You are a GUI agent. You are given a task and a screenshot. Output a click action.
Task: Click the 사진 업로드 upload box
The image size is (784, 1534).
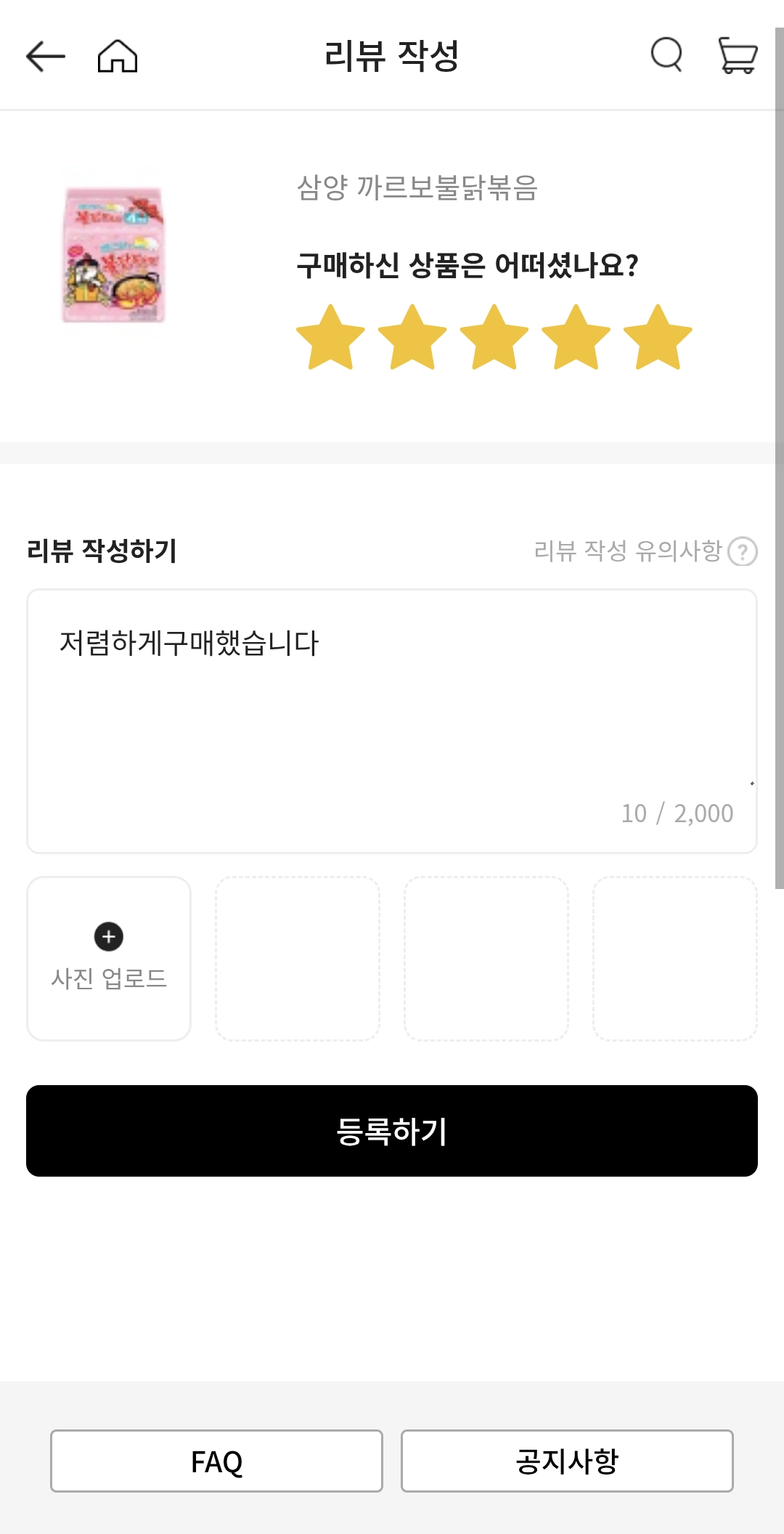point(108,957)
